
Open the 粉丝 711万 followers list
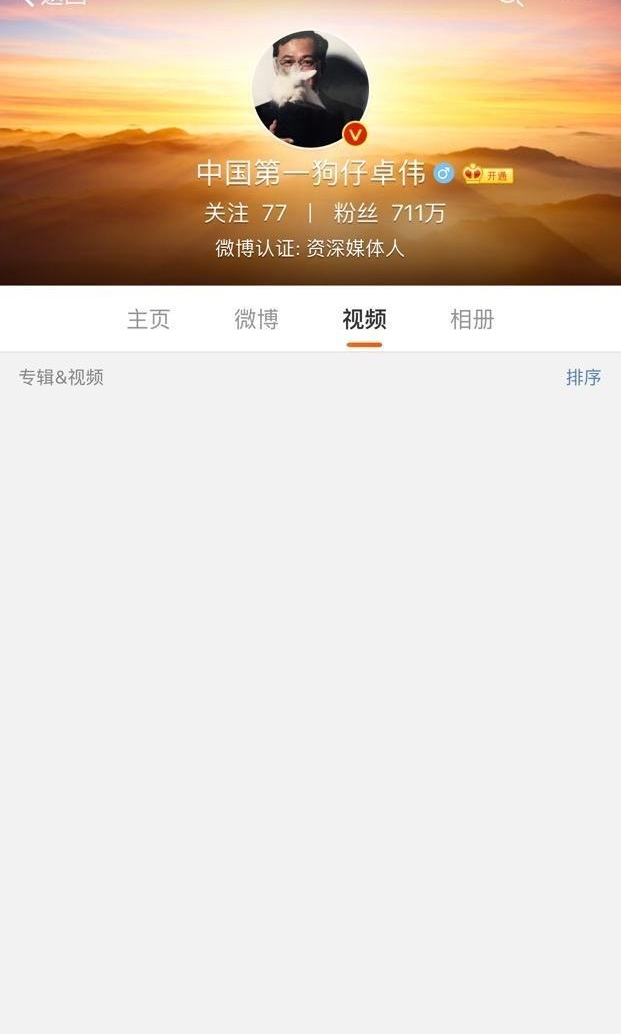tap(390, 213)
